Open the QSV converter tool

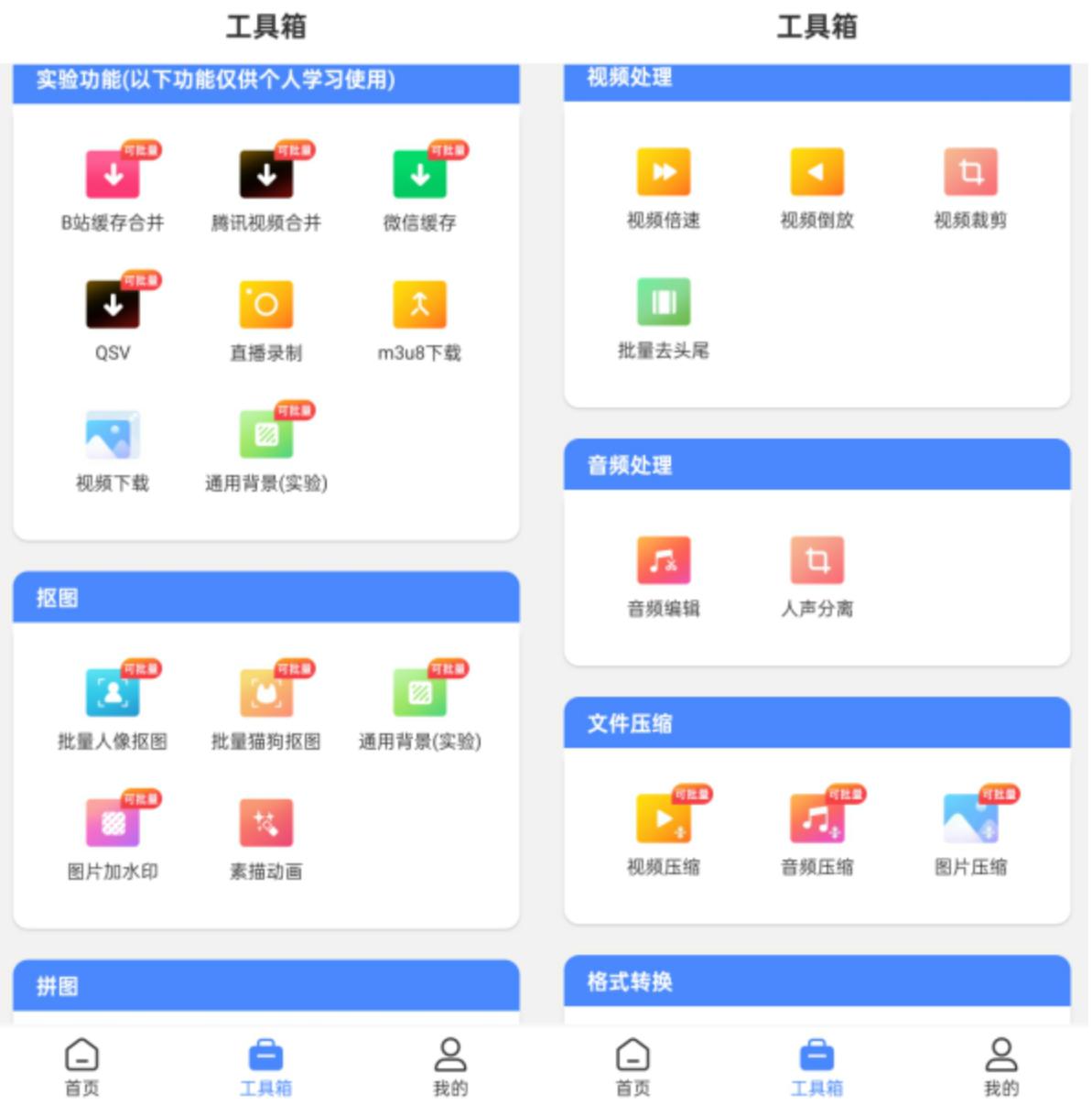(113, 305)
